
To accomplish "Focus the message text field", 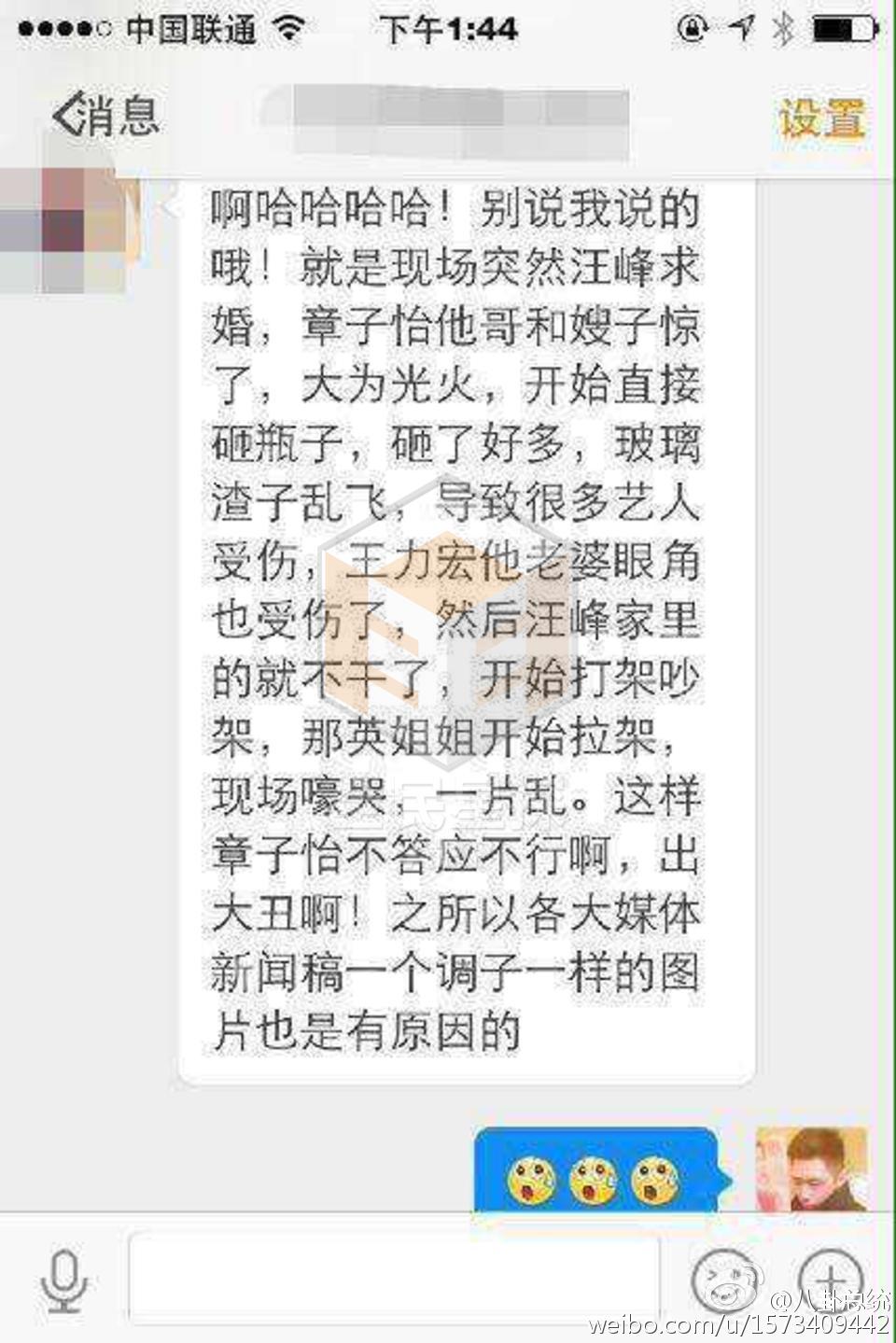I will click(x=394, y=1278).
